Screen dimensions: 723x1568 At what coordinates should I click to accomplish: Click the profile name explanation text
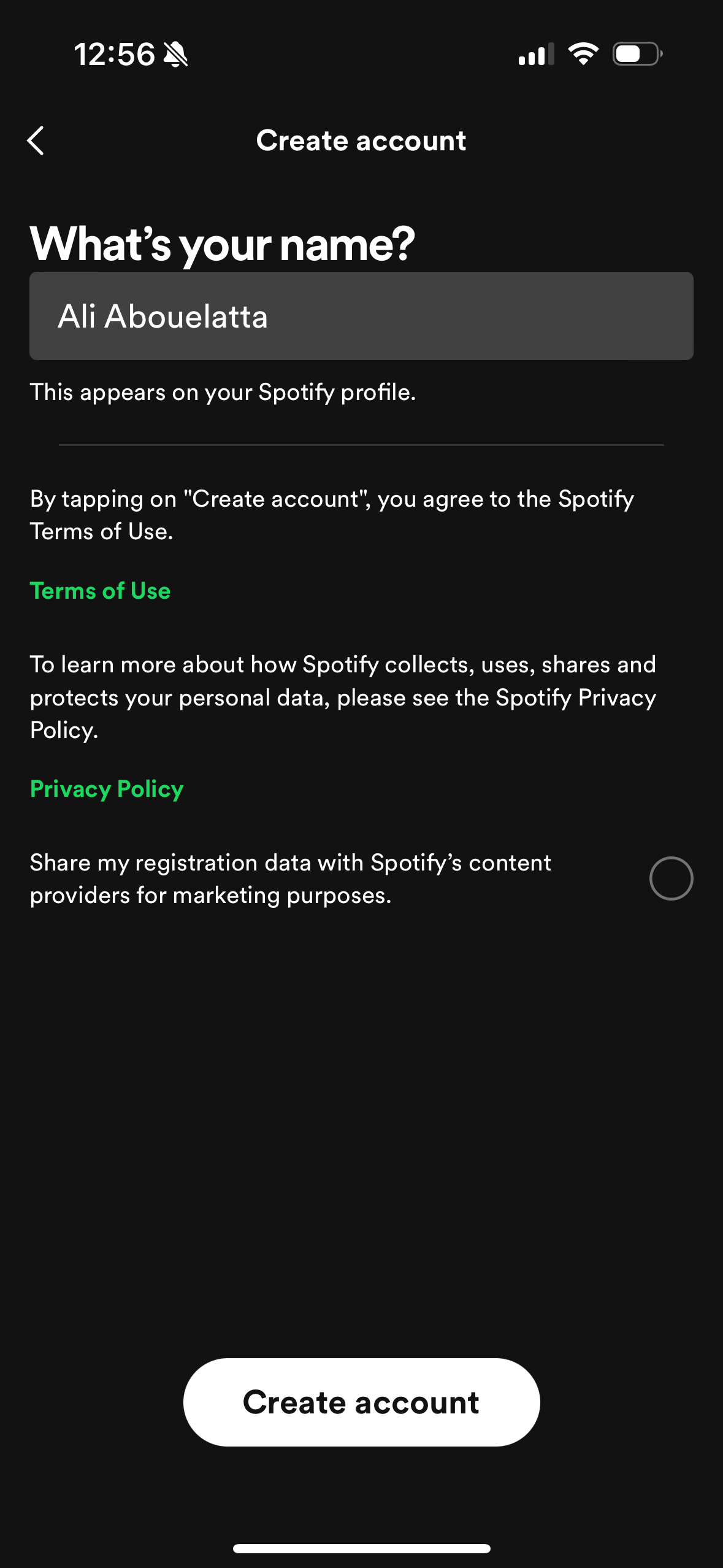[x=223, y=393]
